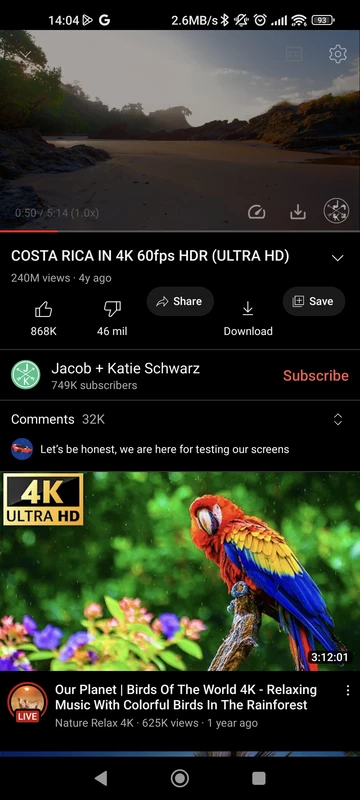Screen dimensions: 360x800
Task: Save the video to a playlist
Action: point(314,302)
